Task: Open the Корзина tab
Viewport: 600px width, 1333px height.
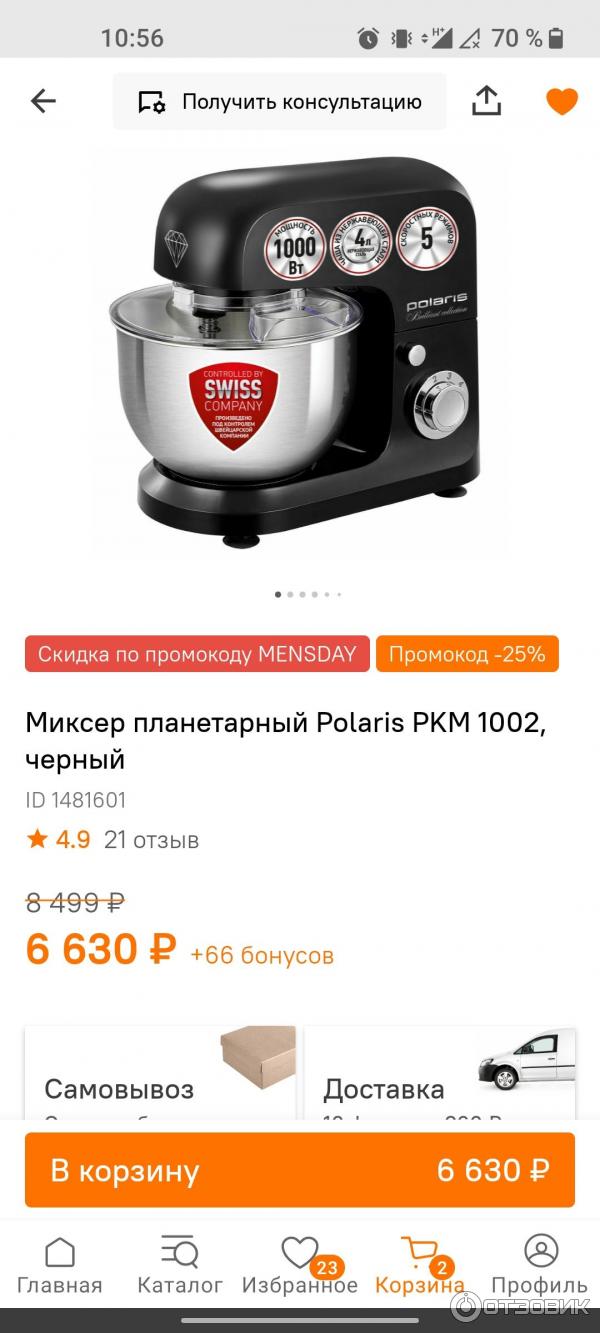Action: tap(420, 1265)
